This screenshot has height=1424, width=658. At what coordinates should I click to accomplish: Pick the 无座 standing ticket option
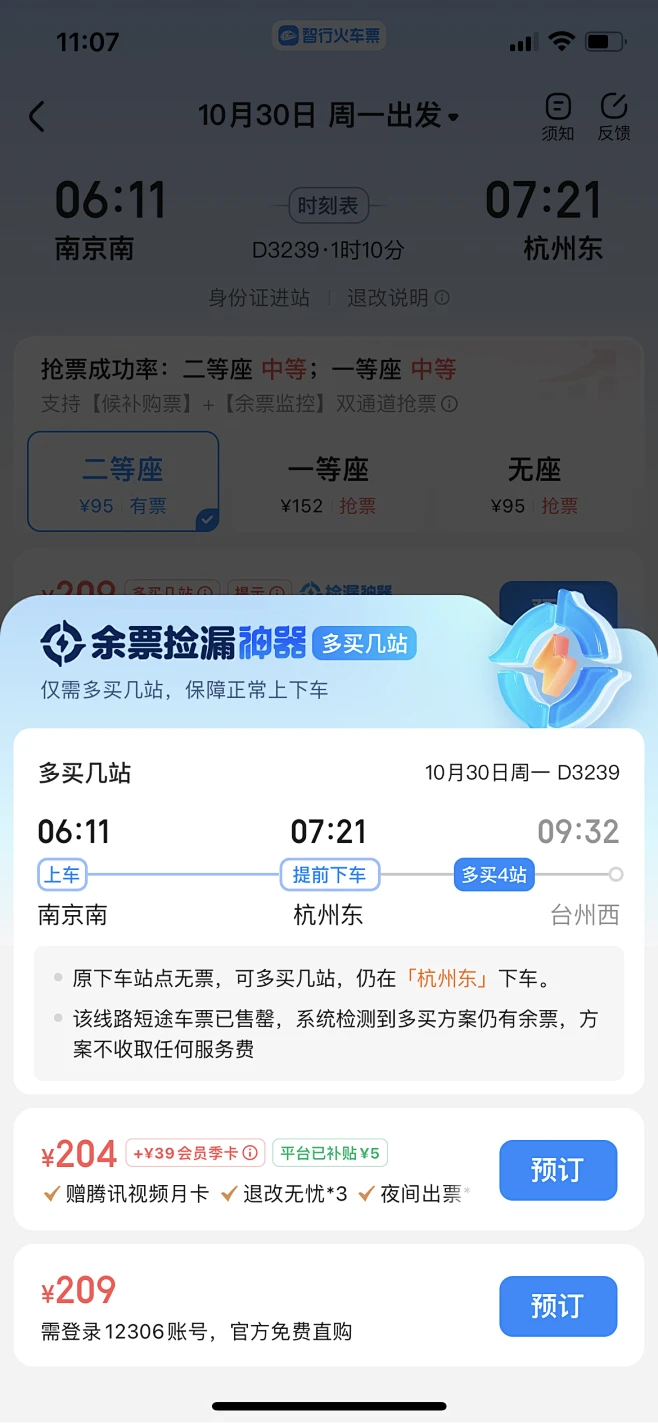tap(534, 482)
